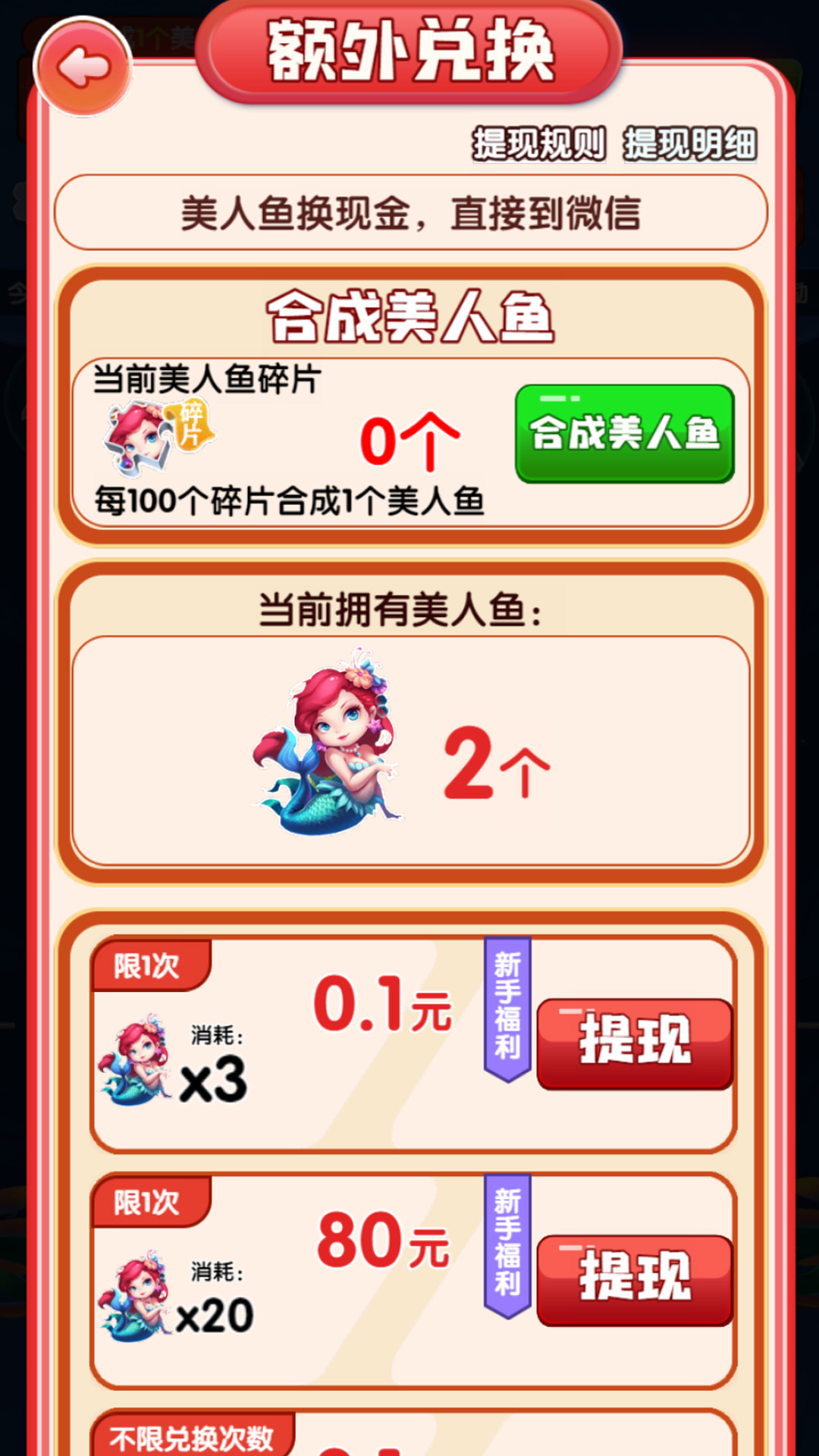Tap the back arrow to leave 额外兑换
Viewport: 819px width, 1456px height.
pos(83,68)
